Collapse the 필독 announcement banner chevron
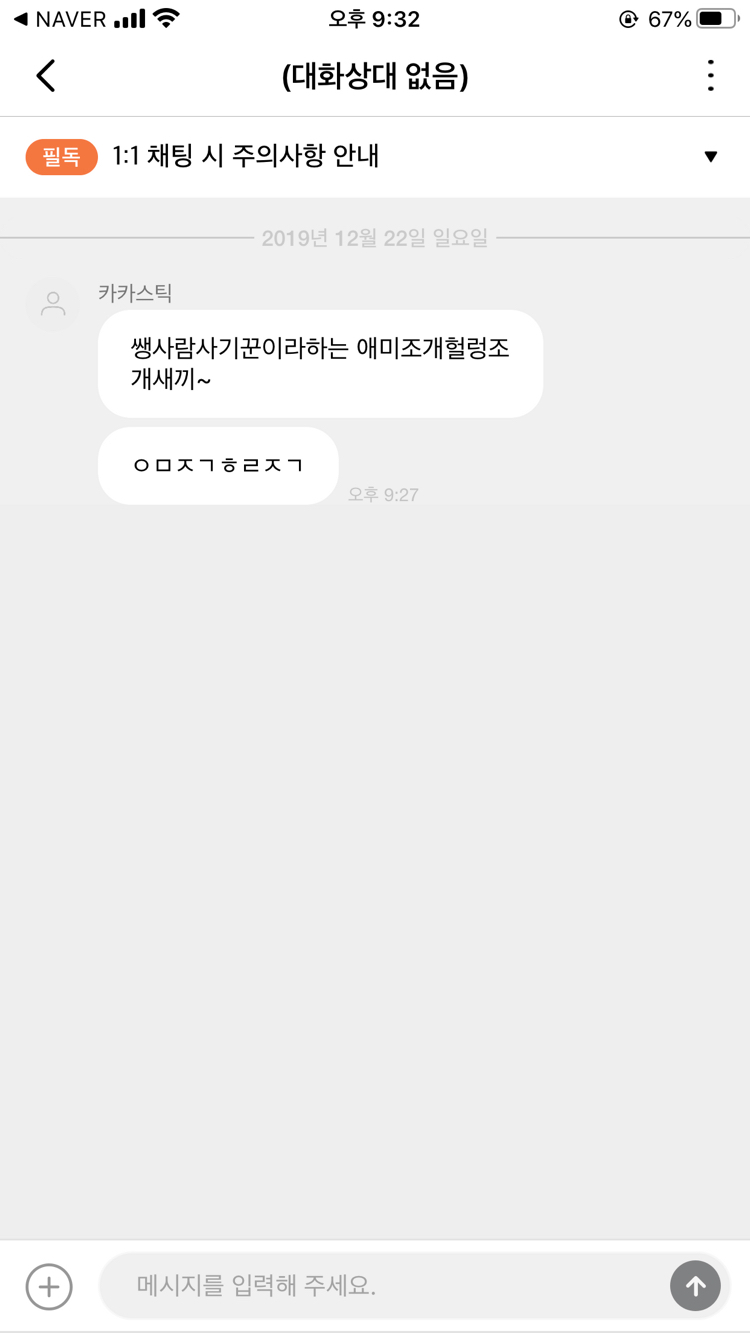This screenshot has height=1333, width=750. pos(711,157)
